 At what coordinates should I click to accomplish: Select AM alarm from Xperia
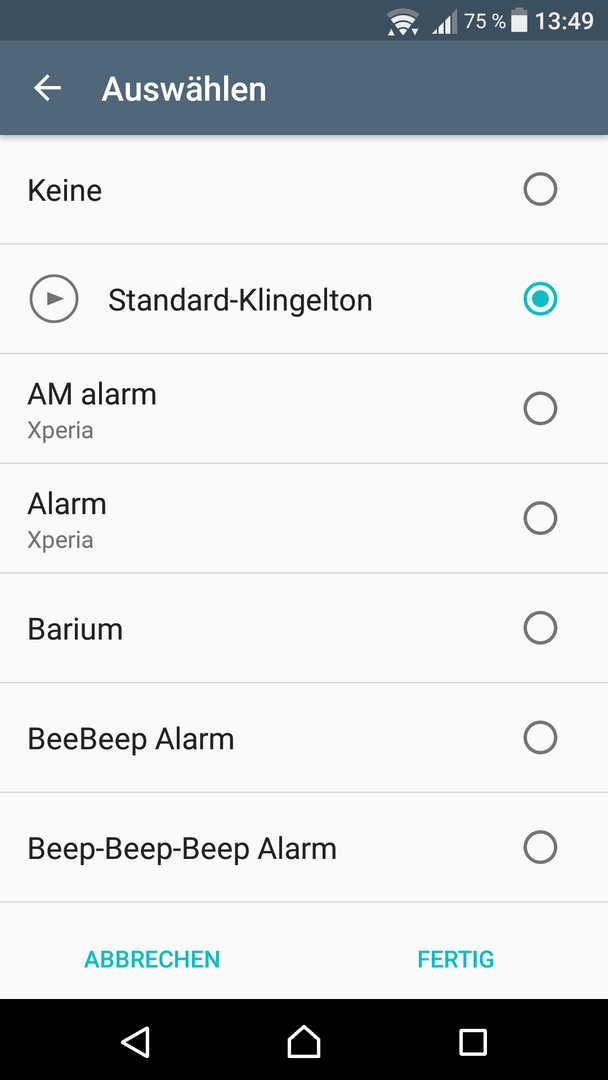(304, 408)
